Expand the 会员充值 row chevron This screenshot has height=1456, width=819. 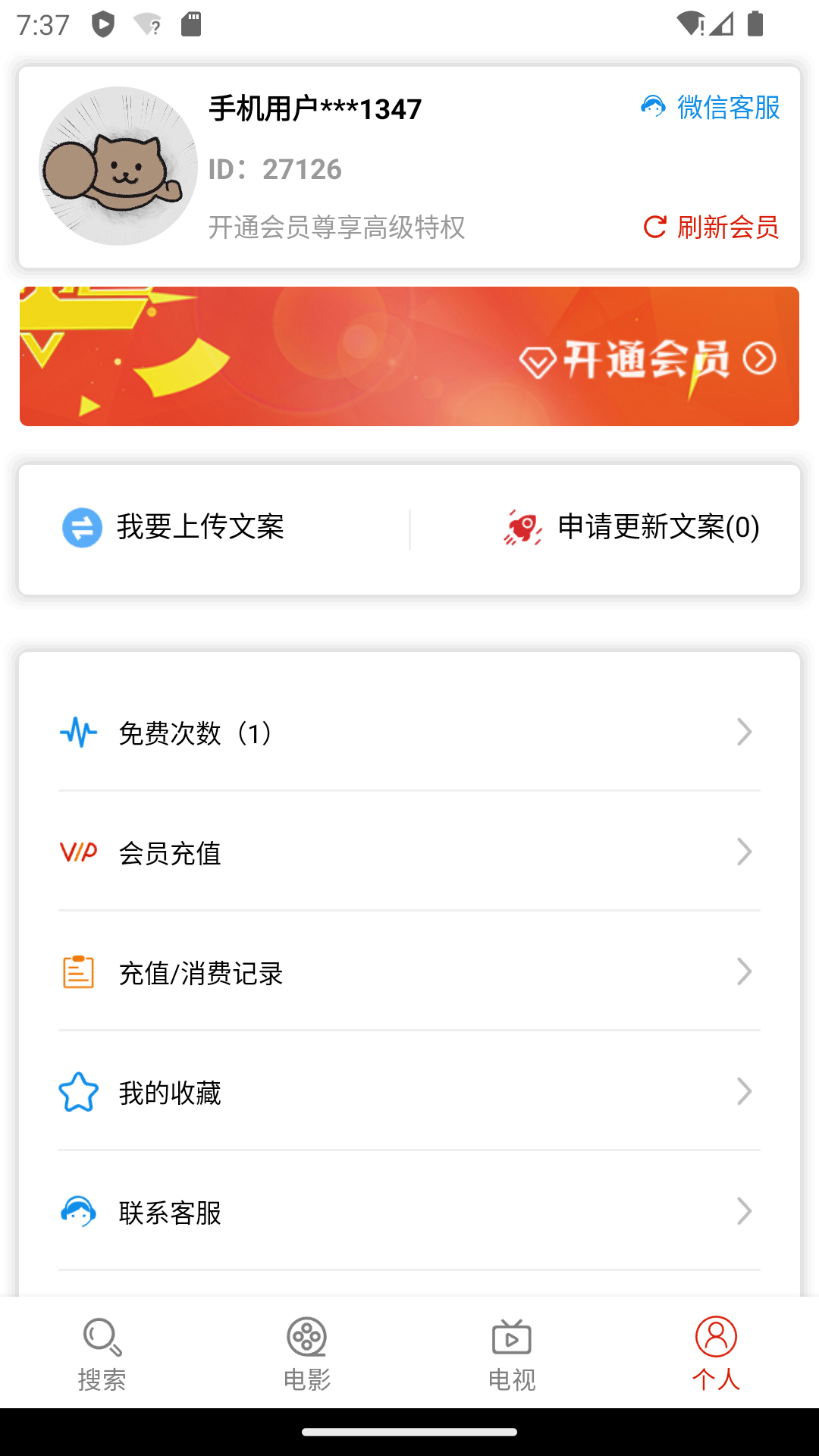[x=744, y=852]
